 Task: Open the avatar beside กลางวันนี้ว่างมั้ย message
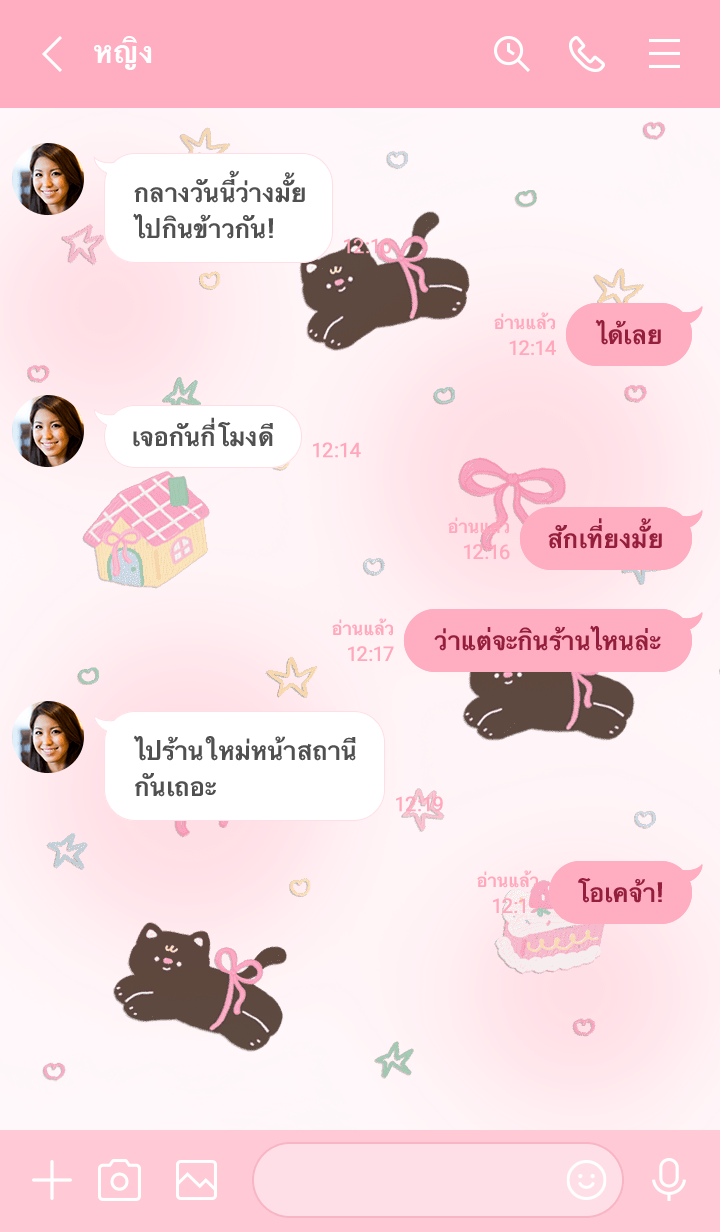(x=48, y=179)
